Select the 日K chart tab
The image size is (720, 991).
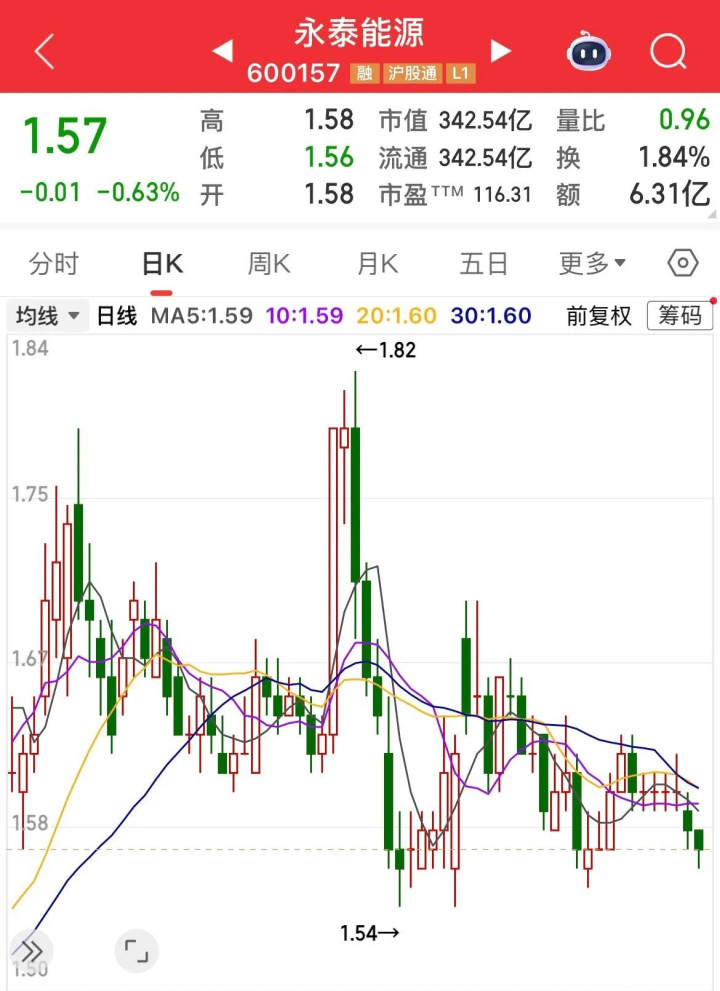pos(162,264)
